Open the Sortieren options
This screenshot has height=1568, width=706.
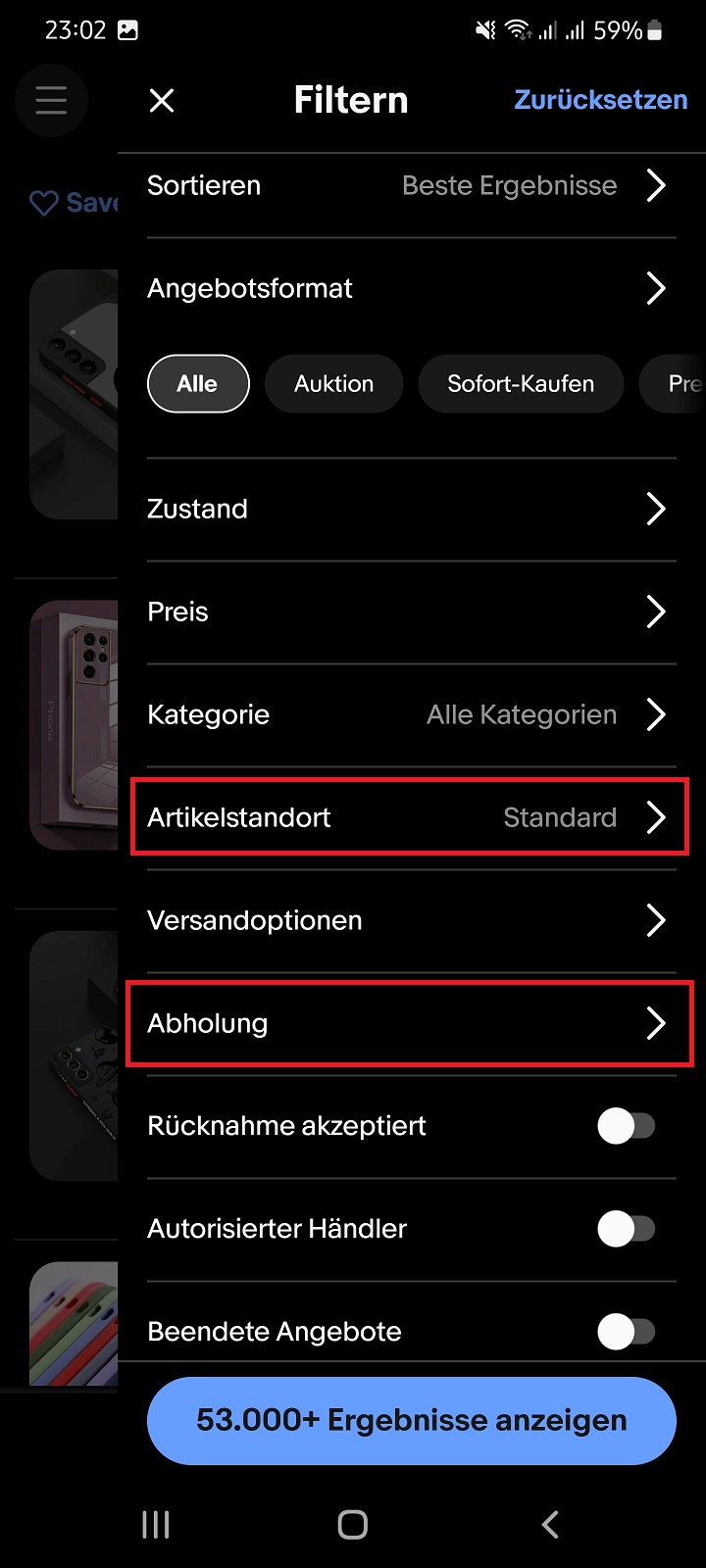pos(412,185)
